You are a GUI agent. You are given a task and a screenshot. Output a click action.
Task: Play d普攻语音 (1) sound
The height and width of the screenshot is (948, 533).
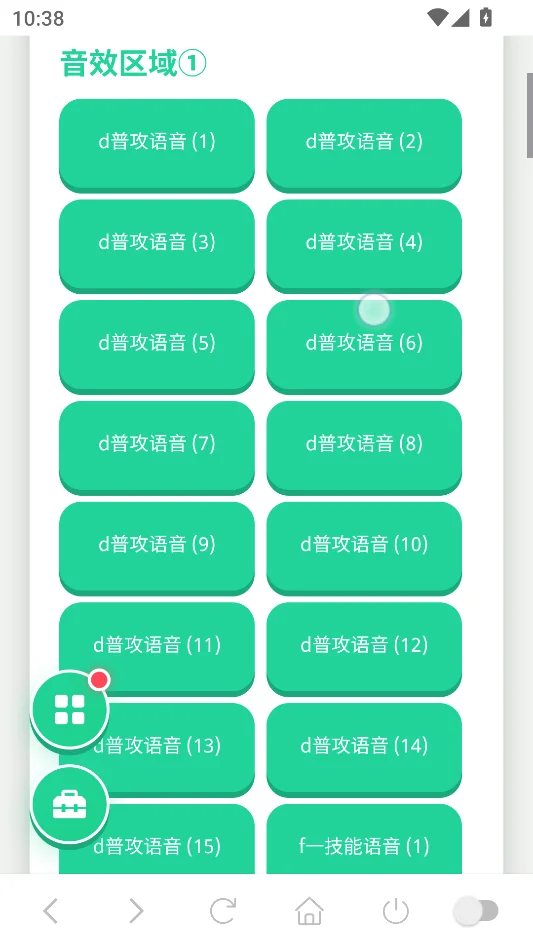point(157,143)
